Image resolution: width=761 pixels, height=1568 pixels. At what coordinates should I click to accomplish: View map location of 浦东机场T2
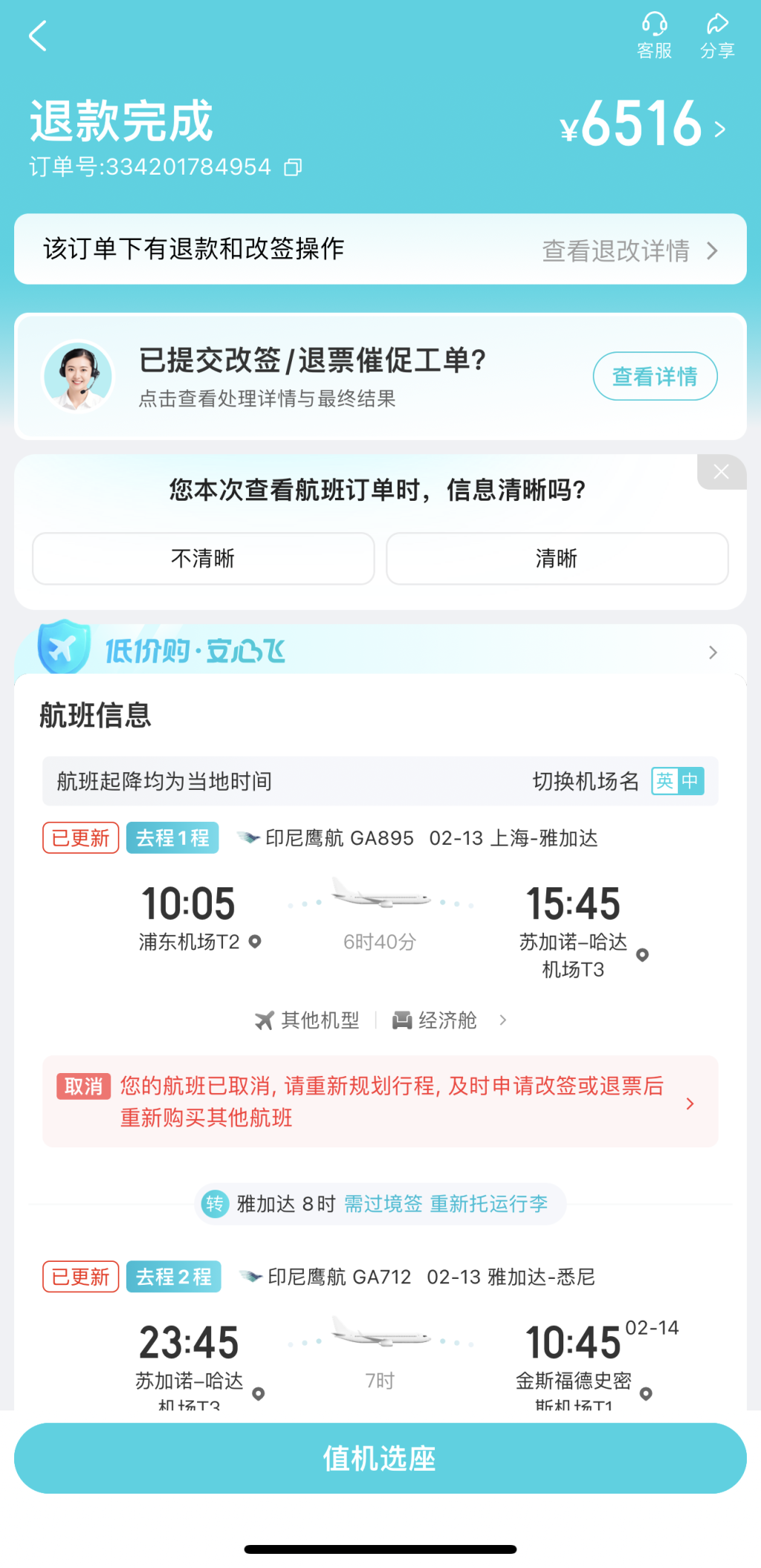pyautogui.click(x=255, y=942)
